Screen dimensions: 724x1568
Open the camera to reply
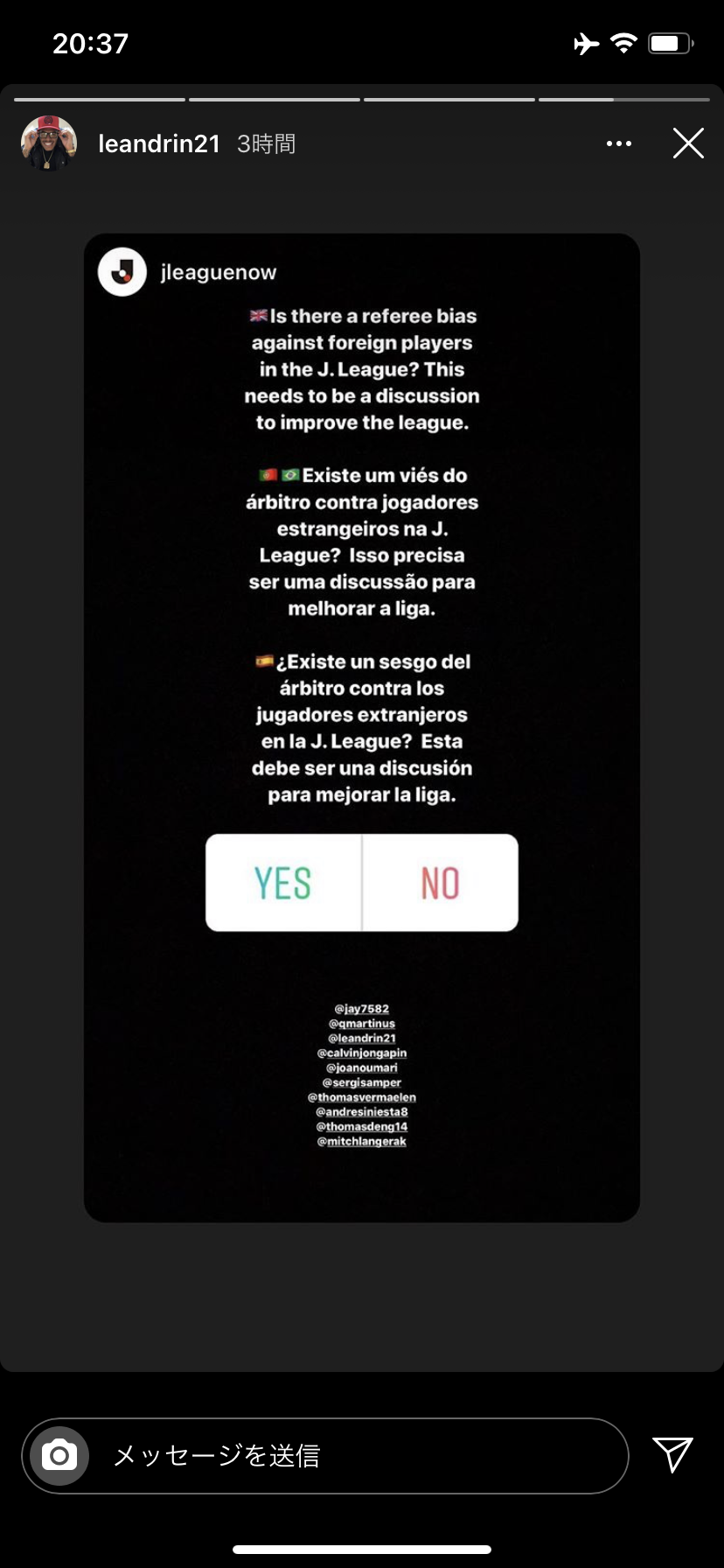point(59,1456)
